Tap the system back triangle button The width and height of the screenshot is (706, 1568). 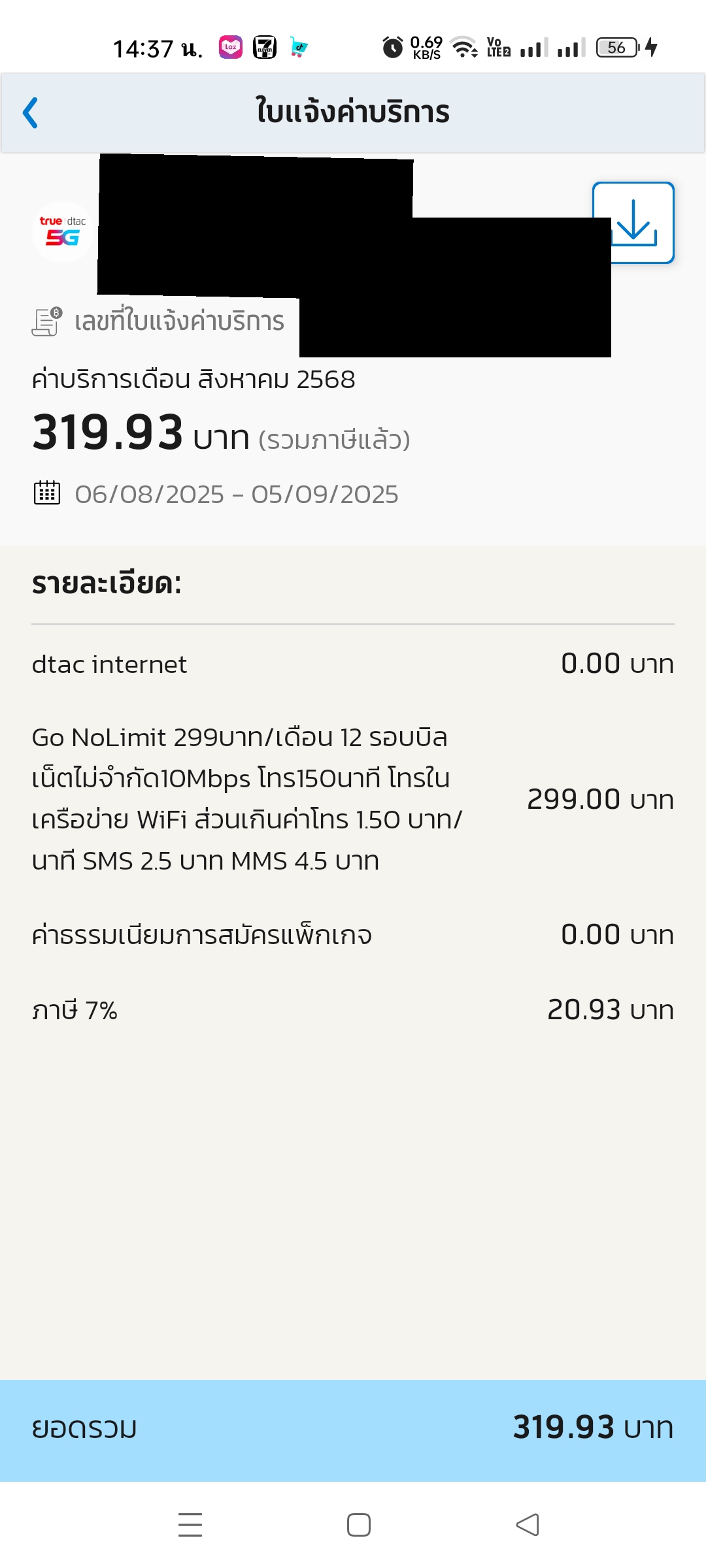(528, 1525)
